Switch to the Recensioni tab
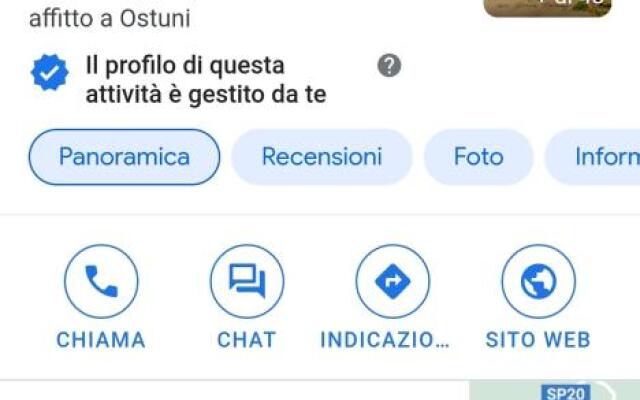Viewport: 640px width, 400px height. coord(322,157)
